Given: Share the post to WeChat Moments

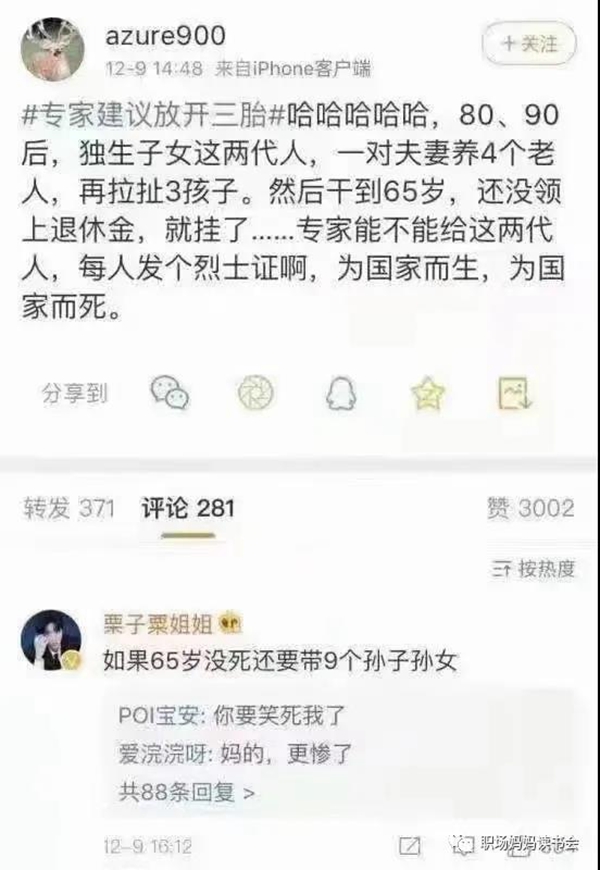Looking at the screenshot, I should (255, 393).
